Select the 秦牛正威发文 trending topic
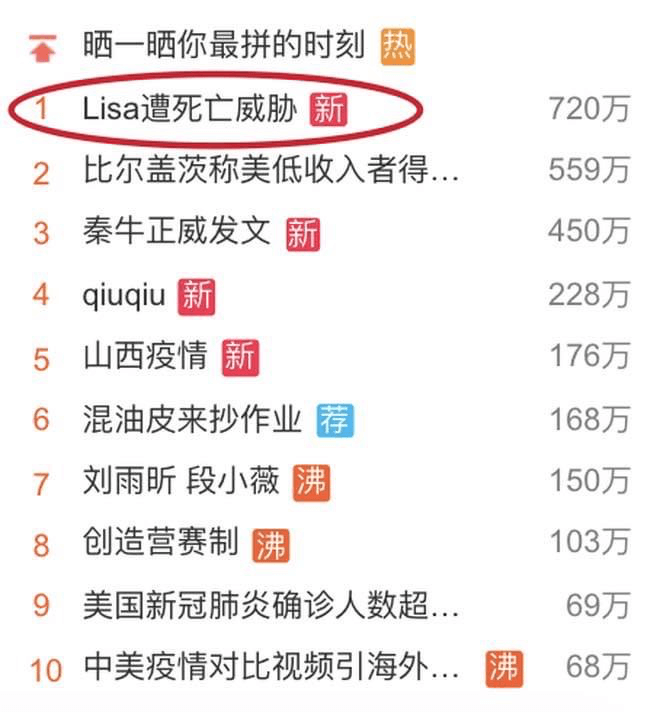Image resolution: width=660 pixels, height=712 pixels. [x=177, y=233]
